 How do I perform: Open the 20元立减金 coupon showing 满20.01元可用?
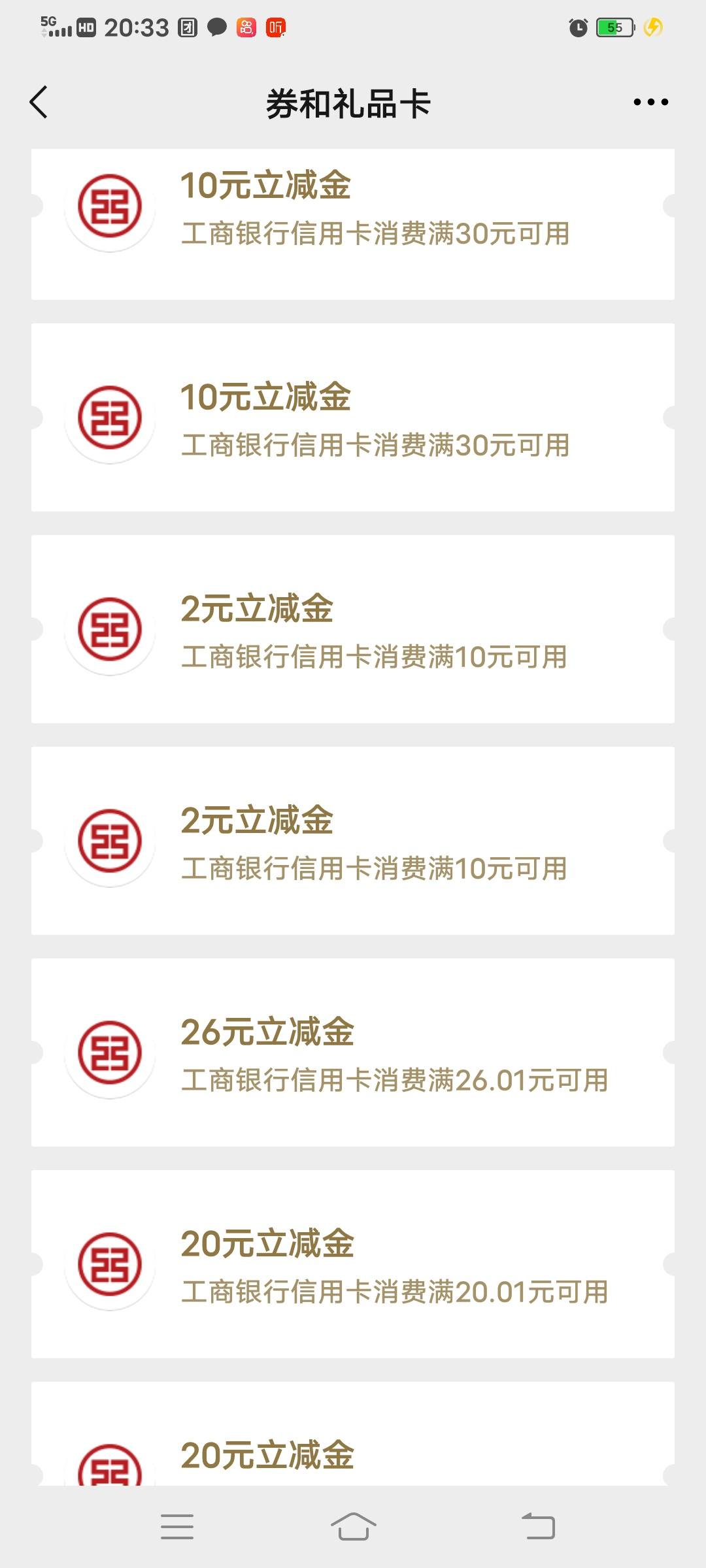[x=353, y=1264]
